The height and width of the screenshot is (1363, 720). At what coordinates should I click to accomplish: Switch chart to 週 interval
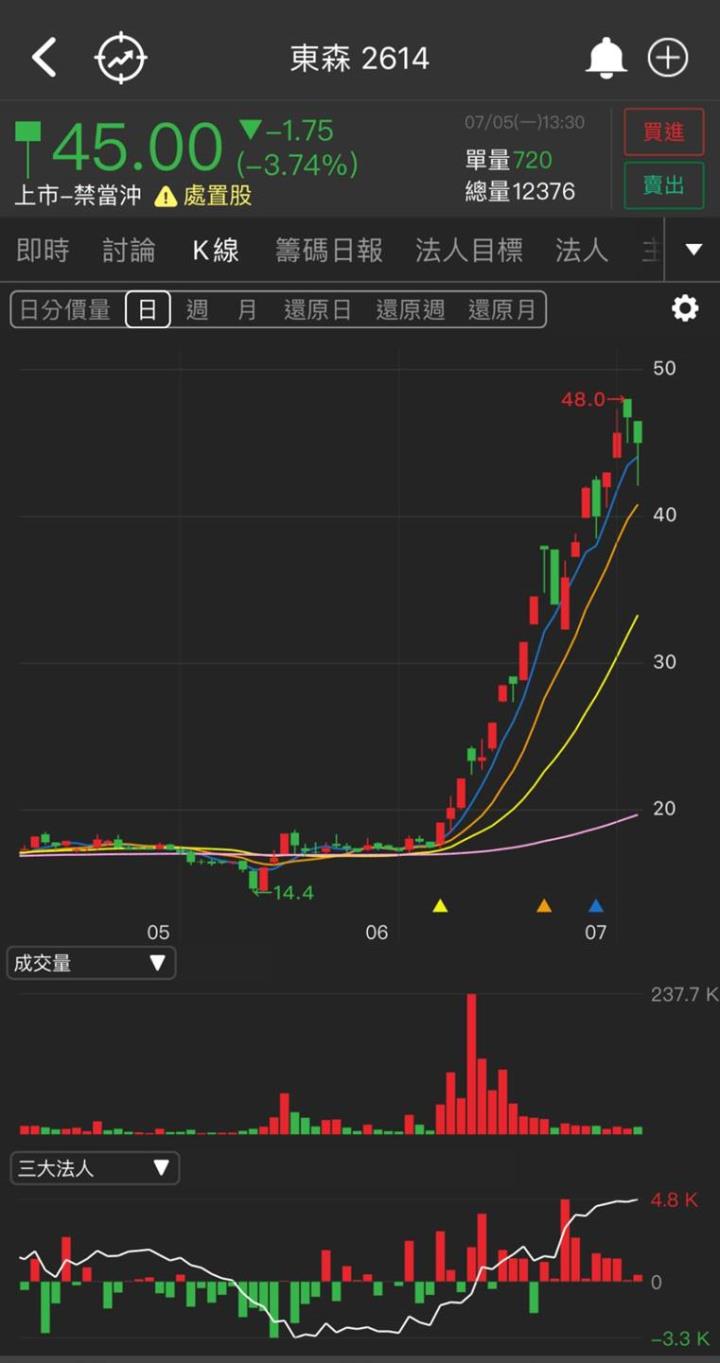(197, 310)
